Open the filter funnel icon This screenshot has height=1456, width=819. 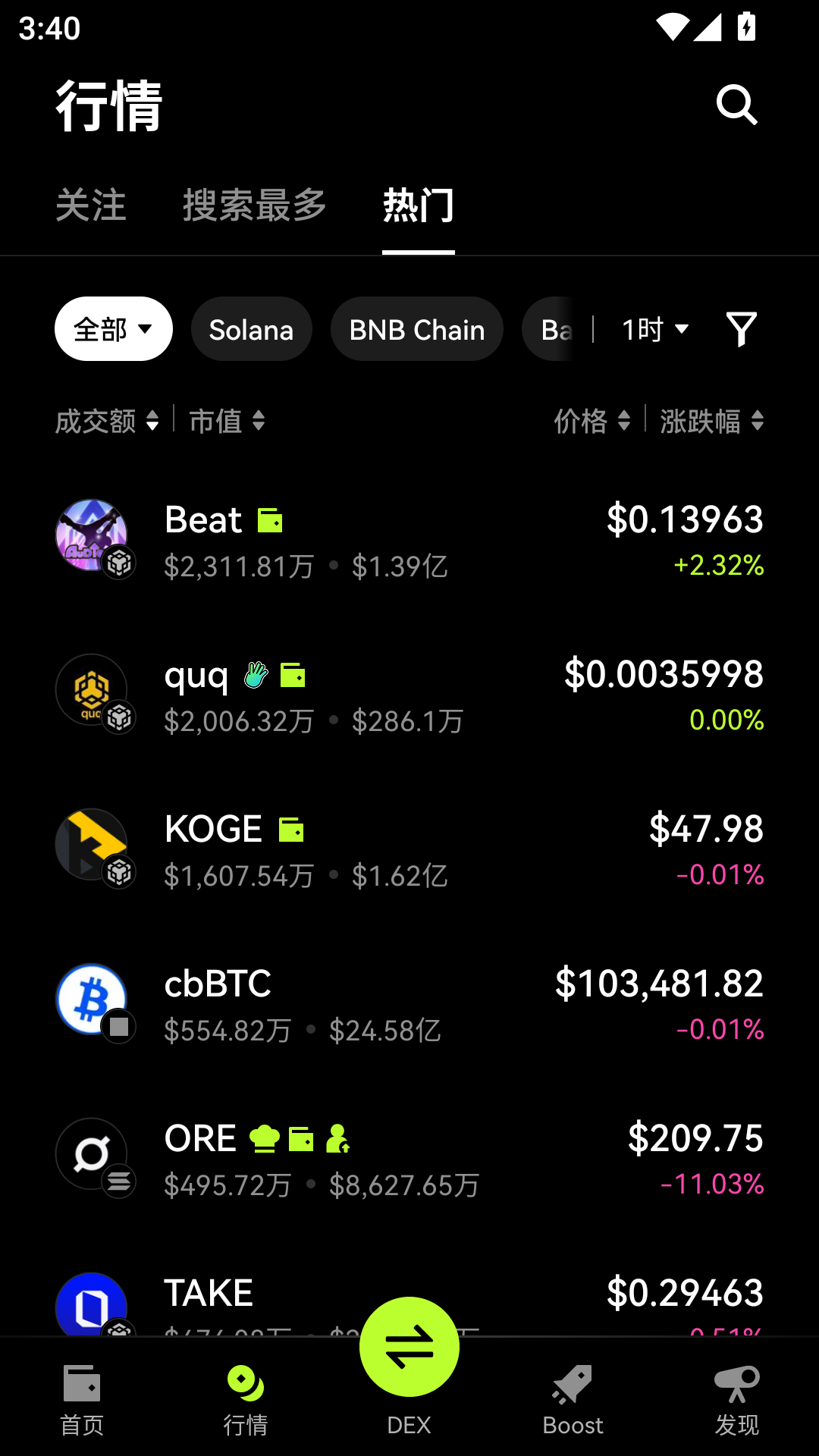coord(741,329)
